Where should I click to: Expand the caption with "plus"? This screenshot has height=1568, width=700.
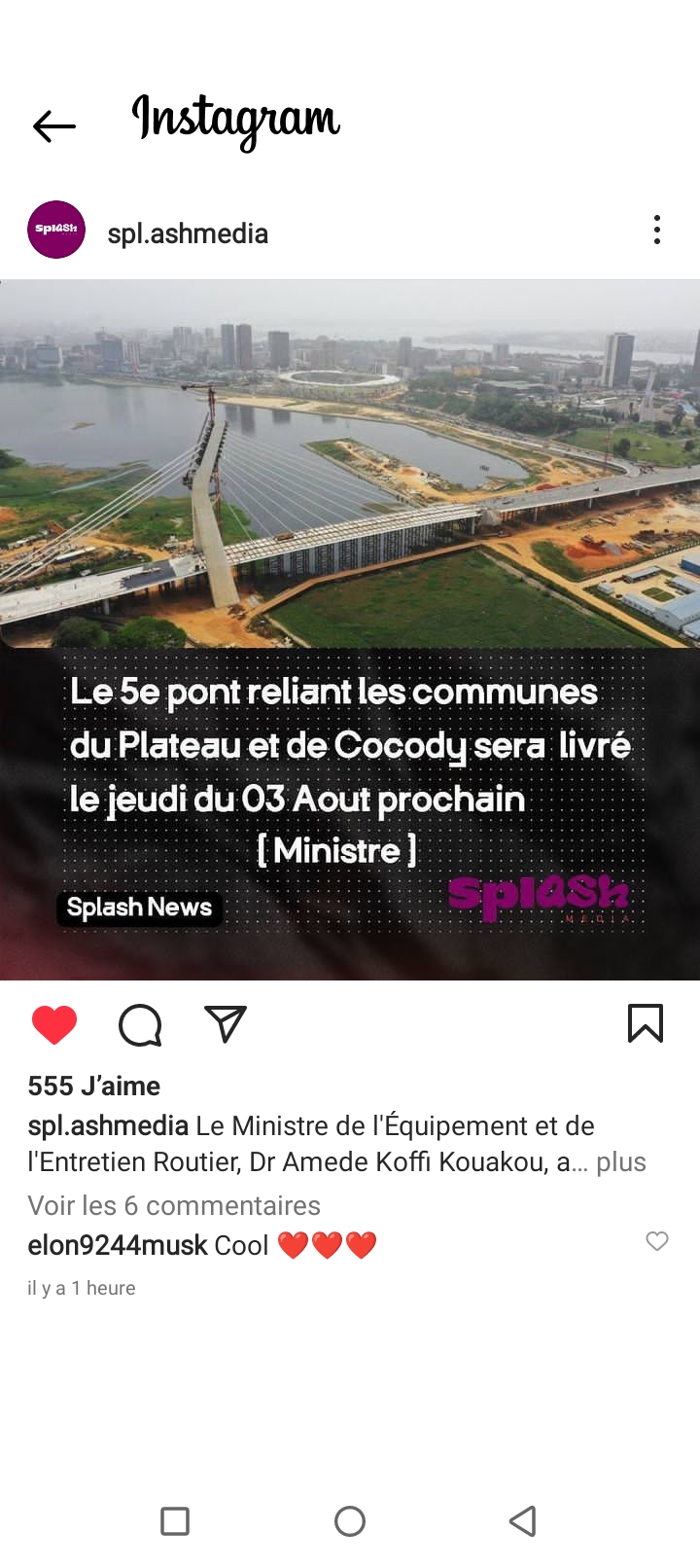(x=621, y=1162)
